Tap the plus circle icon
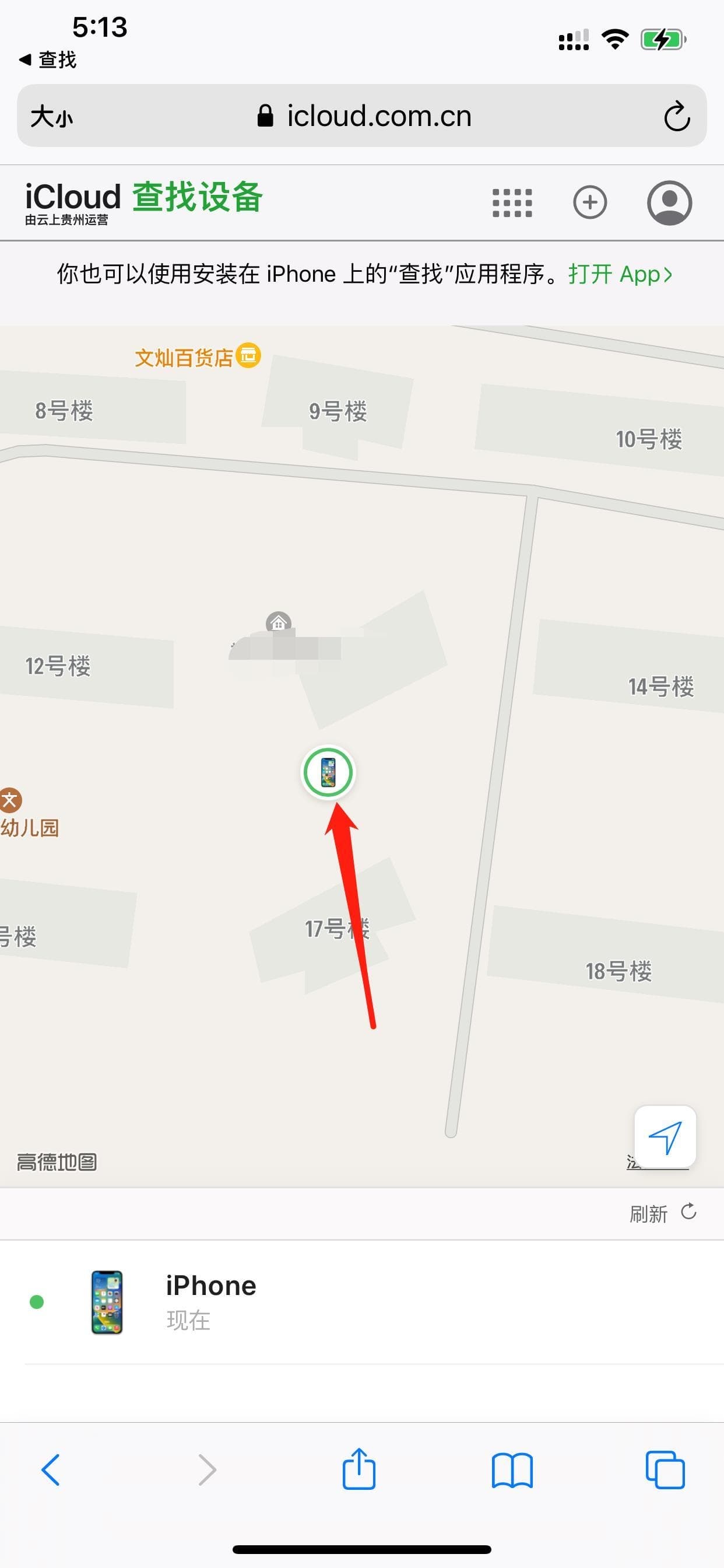 click(589, 202)
